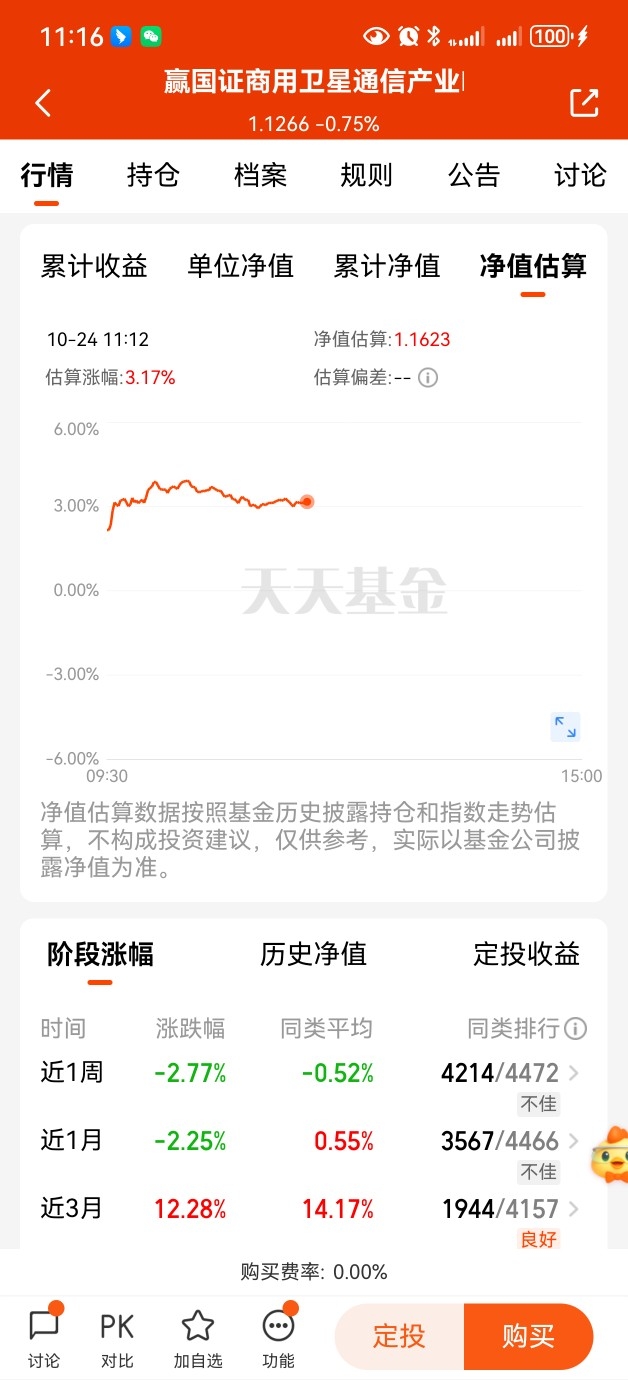View the 公告 tab
Viewport: 628px width, 1380px height.
[473, 176]
